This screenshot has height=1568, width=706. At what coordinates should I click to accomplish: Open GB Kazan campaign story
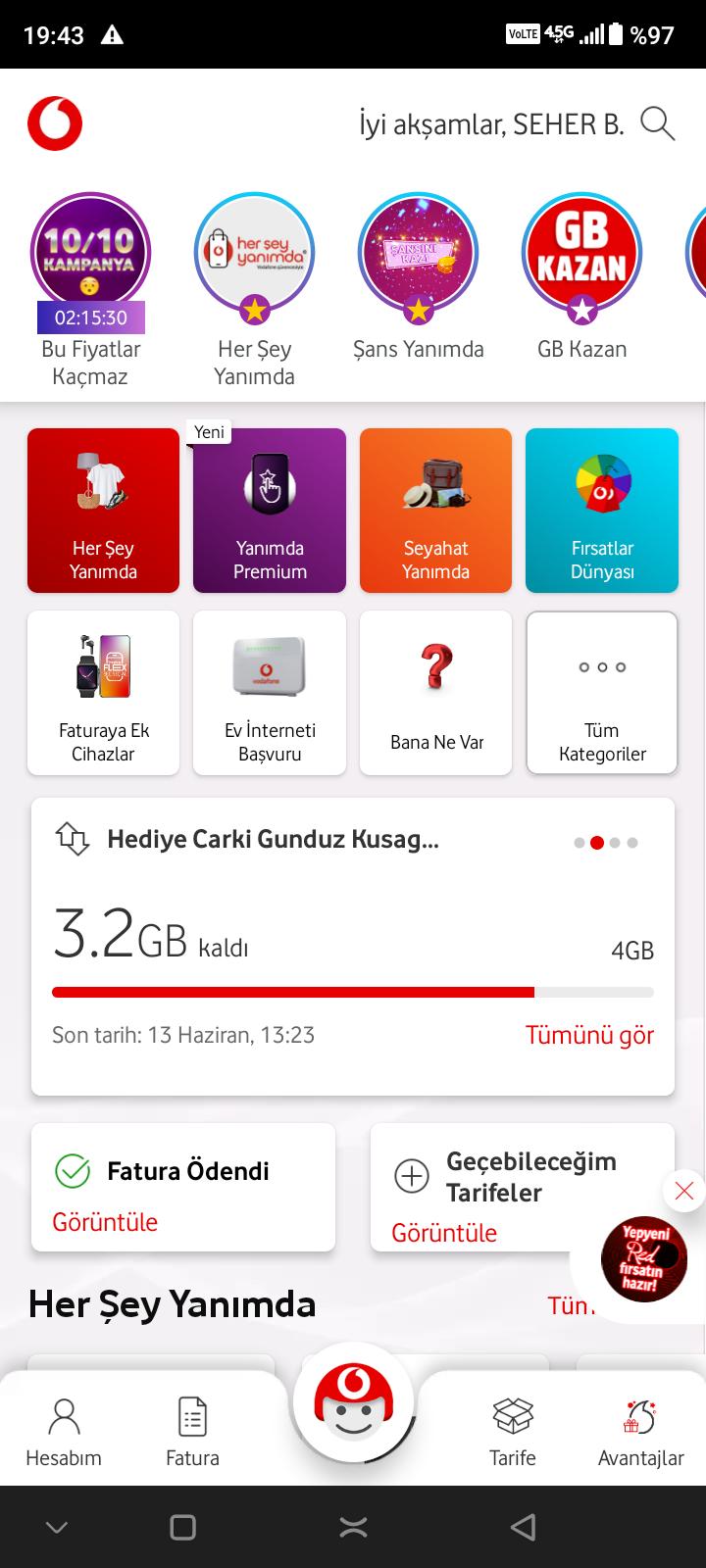[x=581, y=253]
